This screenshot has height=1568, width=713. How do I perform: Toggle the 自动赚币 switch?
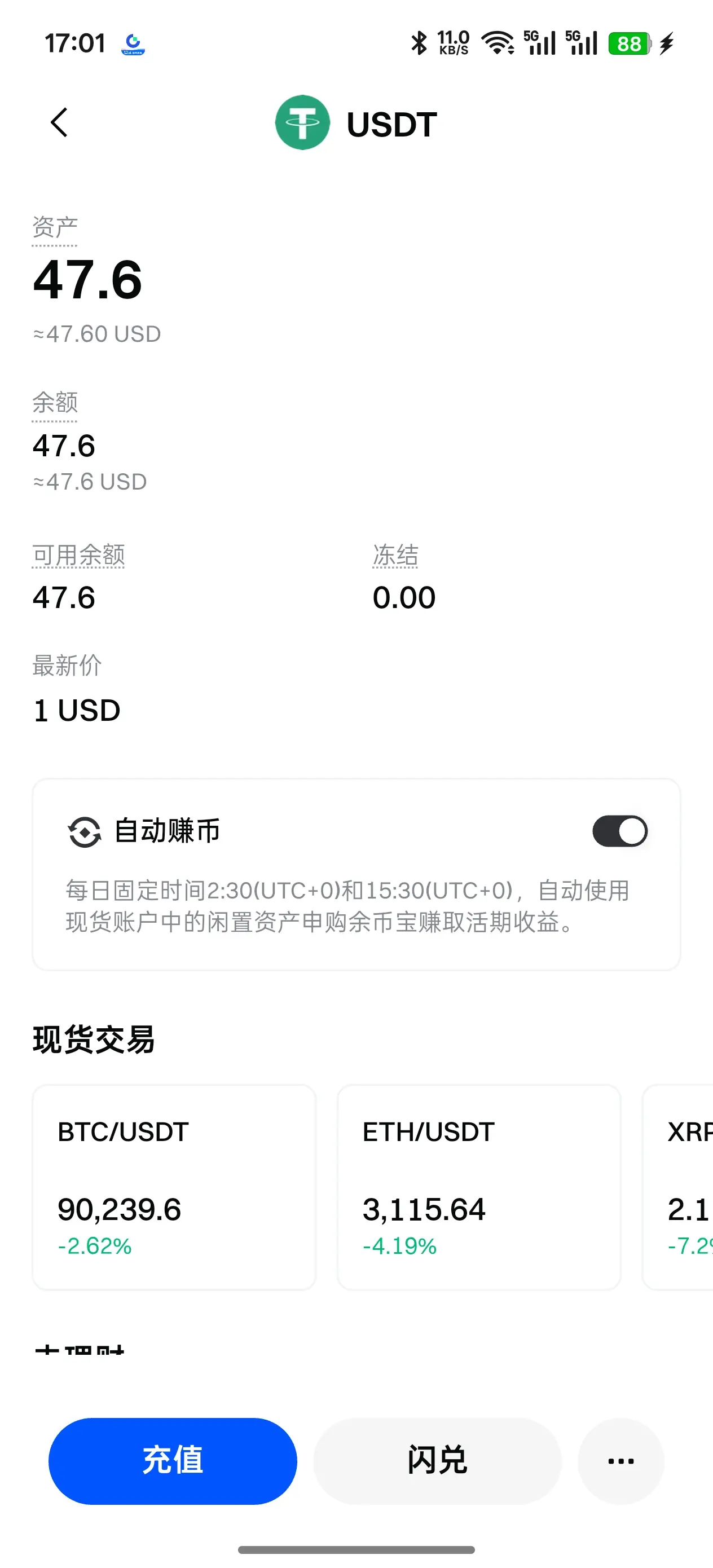click(x=619, y=831)
